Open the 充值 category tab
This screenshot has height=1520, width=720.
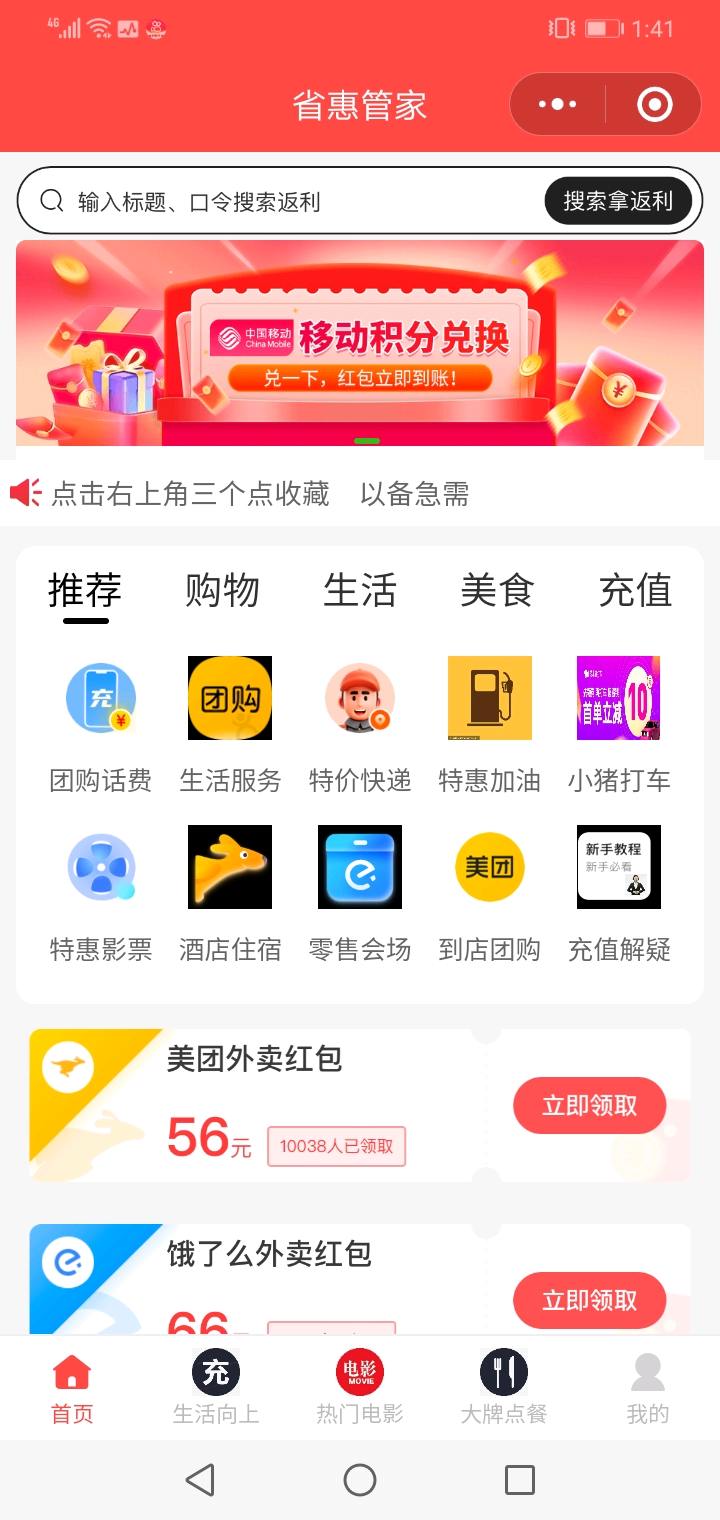coord(634,591)
